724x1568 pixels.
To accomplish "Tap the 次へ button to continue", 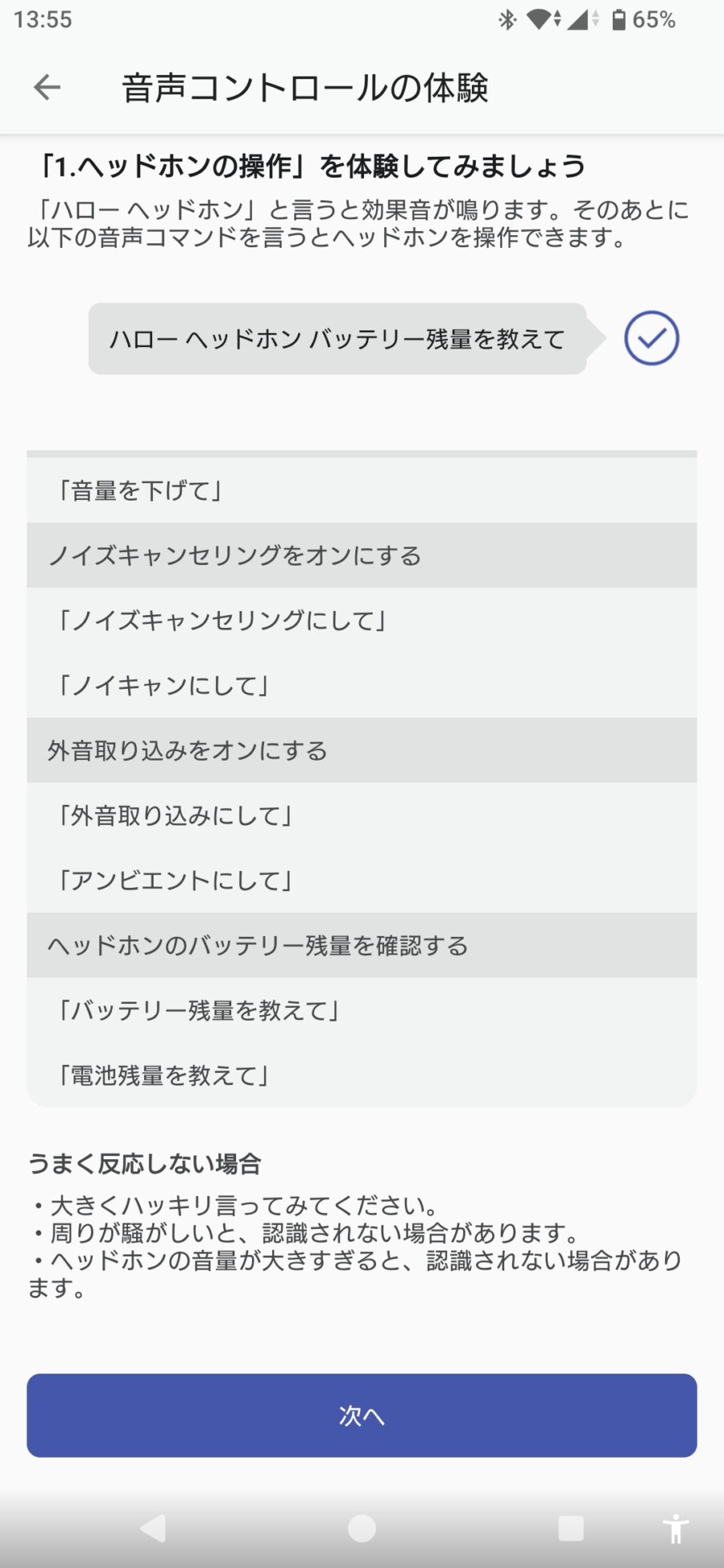I will [x=362, y=1415].
